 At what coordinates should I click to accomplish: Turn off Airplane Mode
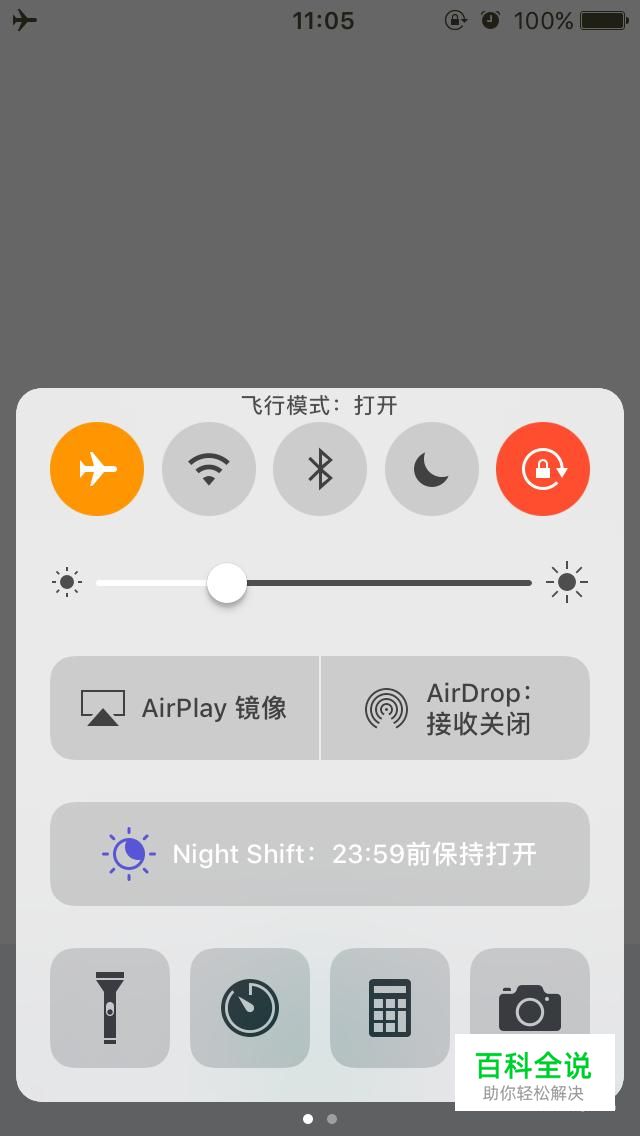(x=97, y=469)
